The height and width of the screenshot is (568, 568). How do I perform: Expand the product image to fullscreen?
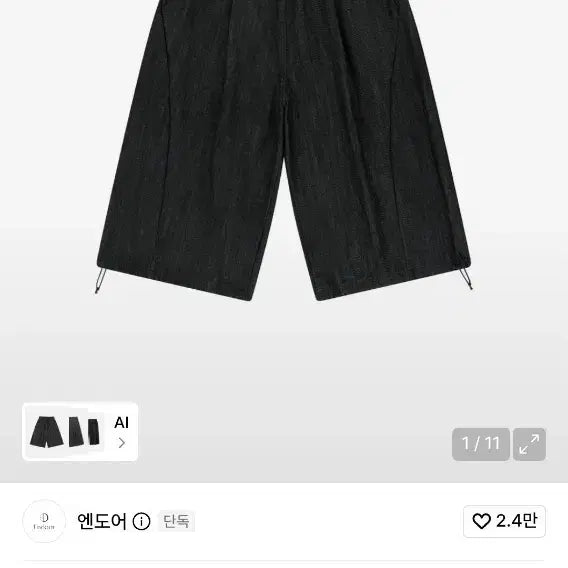pyautogui.click(x=529, y=444)
